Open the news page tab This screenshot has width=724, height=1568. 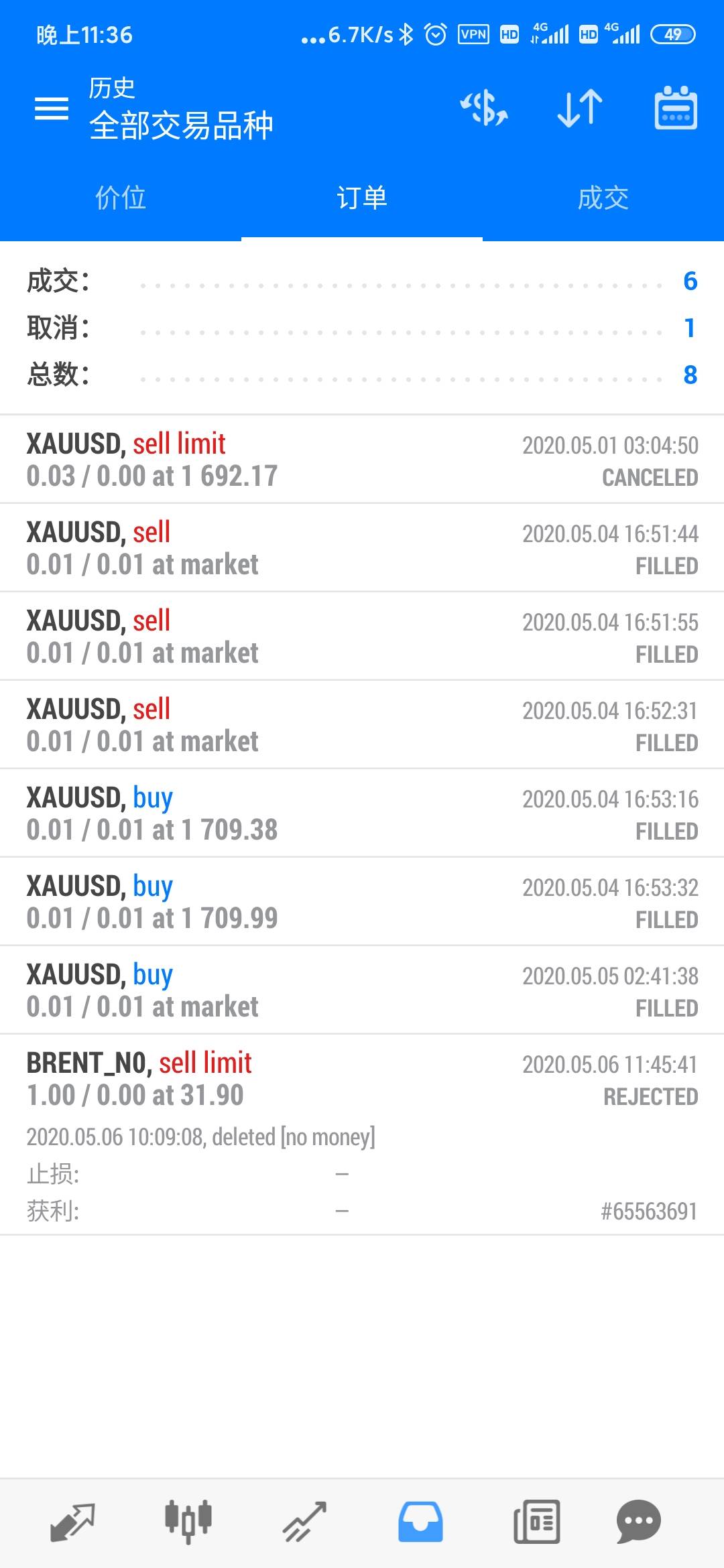pos(536,1522)
